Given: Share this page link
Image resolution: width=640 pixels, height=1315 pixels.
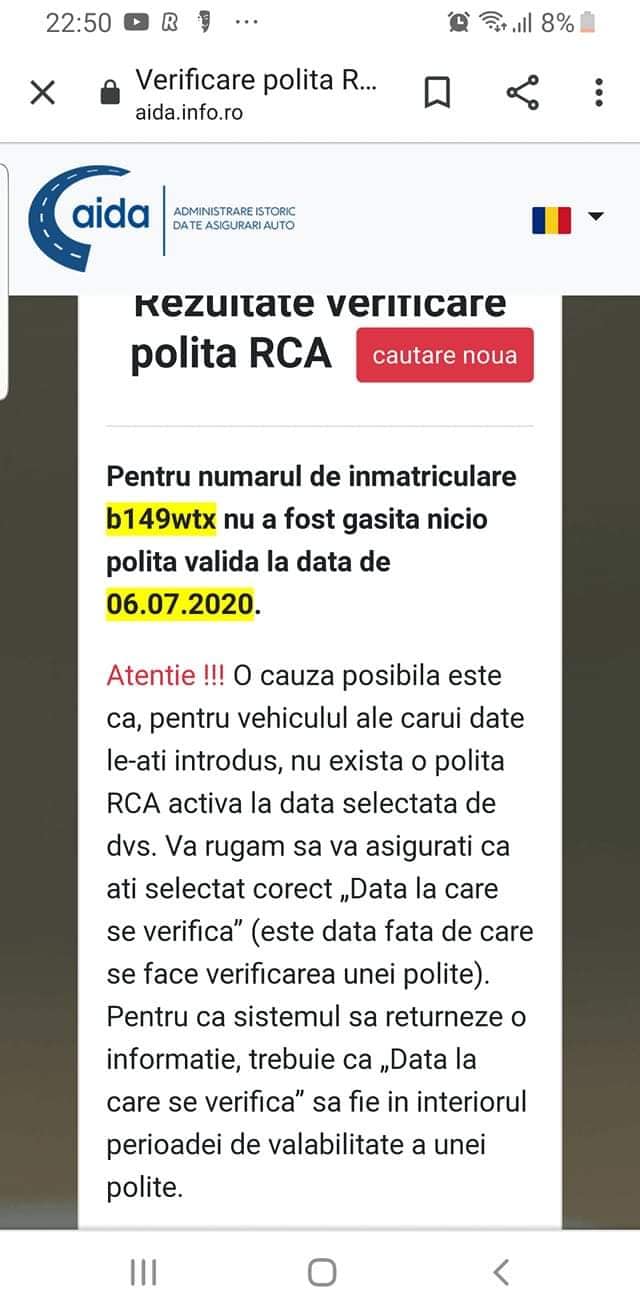Looking at the screenshot, I should click(522, 93).
